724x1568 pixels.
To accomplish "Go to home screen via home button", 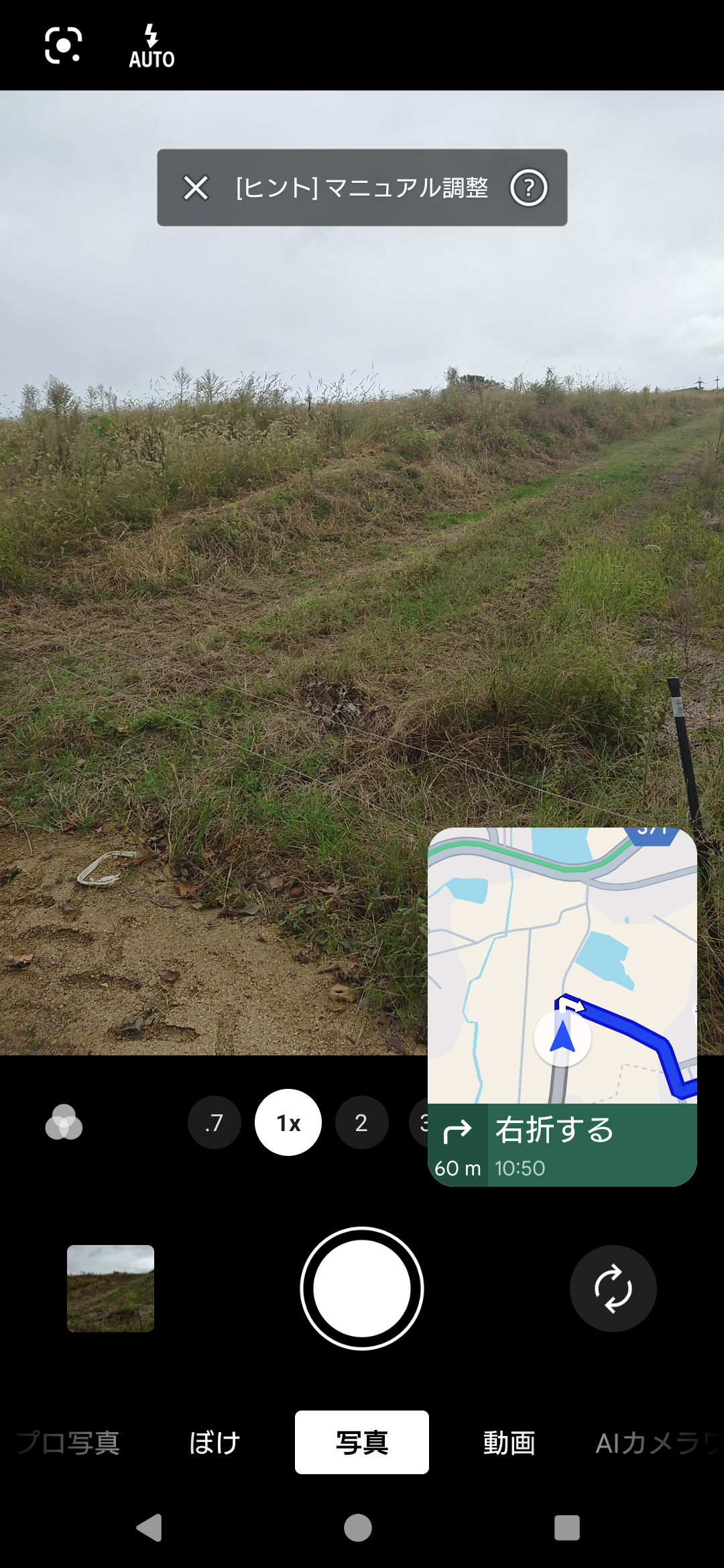I will [x=358, y=1528].
